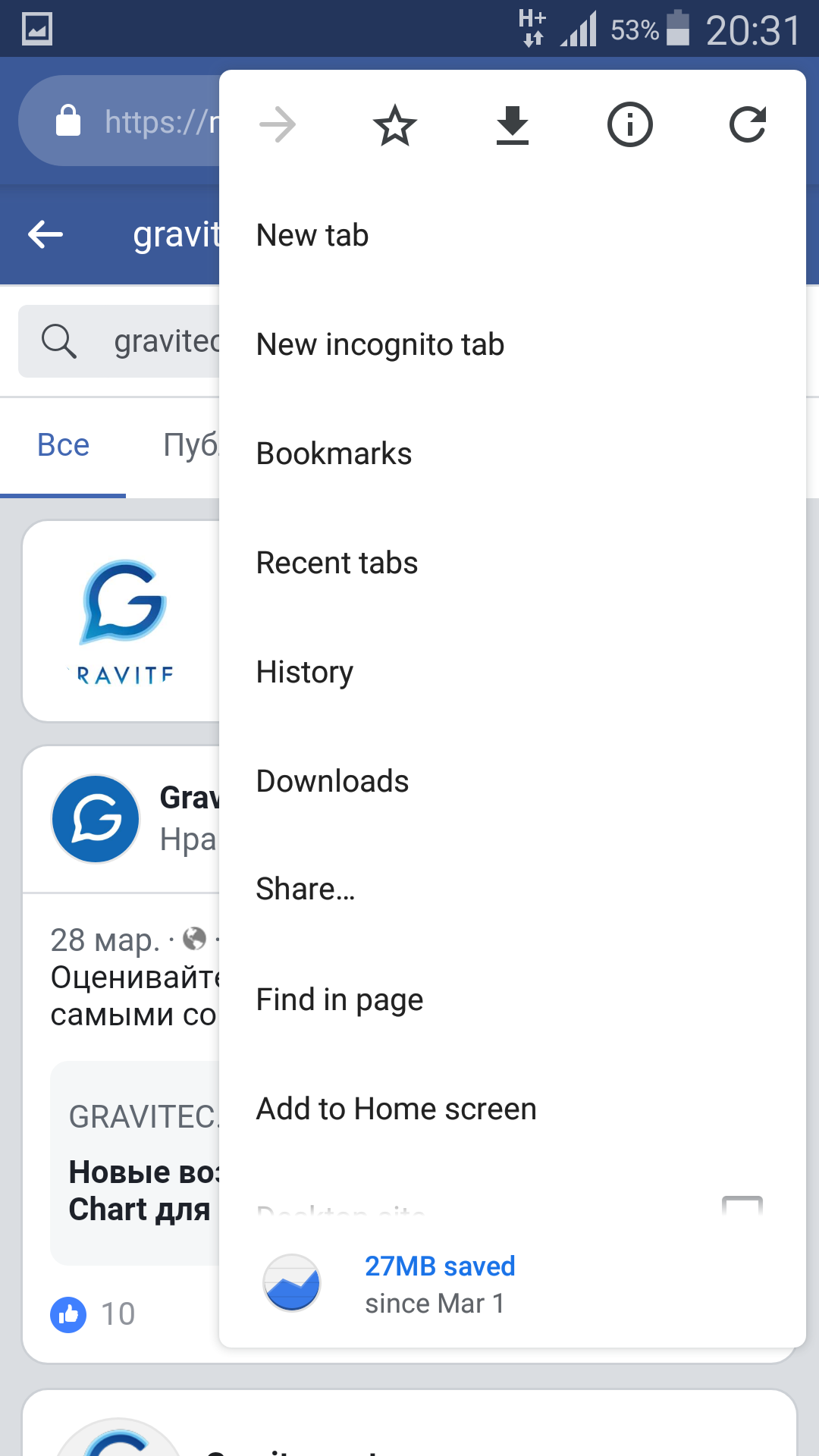Switch to the Все tab
Viewport: 819px width, 1456px height.
pyautogui.click(x=63, y=445)
